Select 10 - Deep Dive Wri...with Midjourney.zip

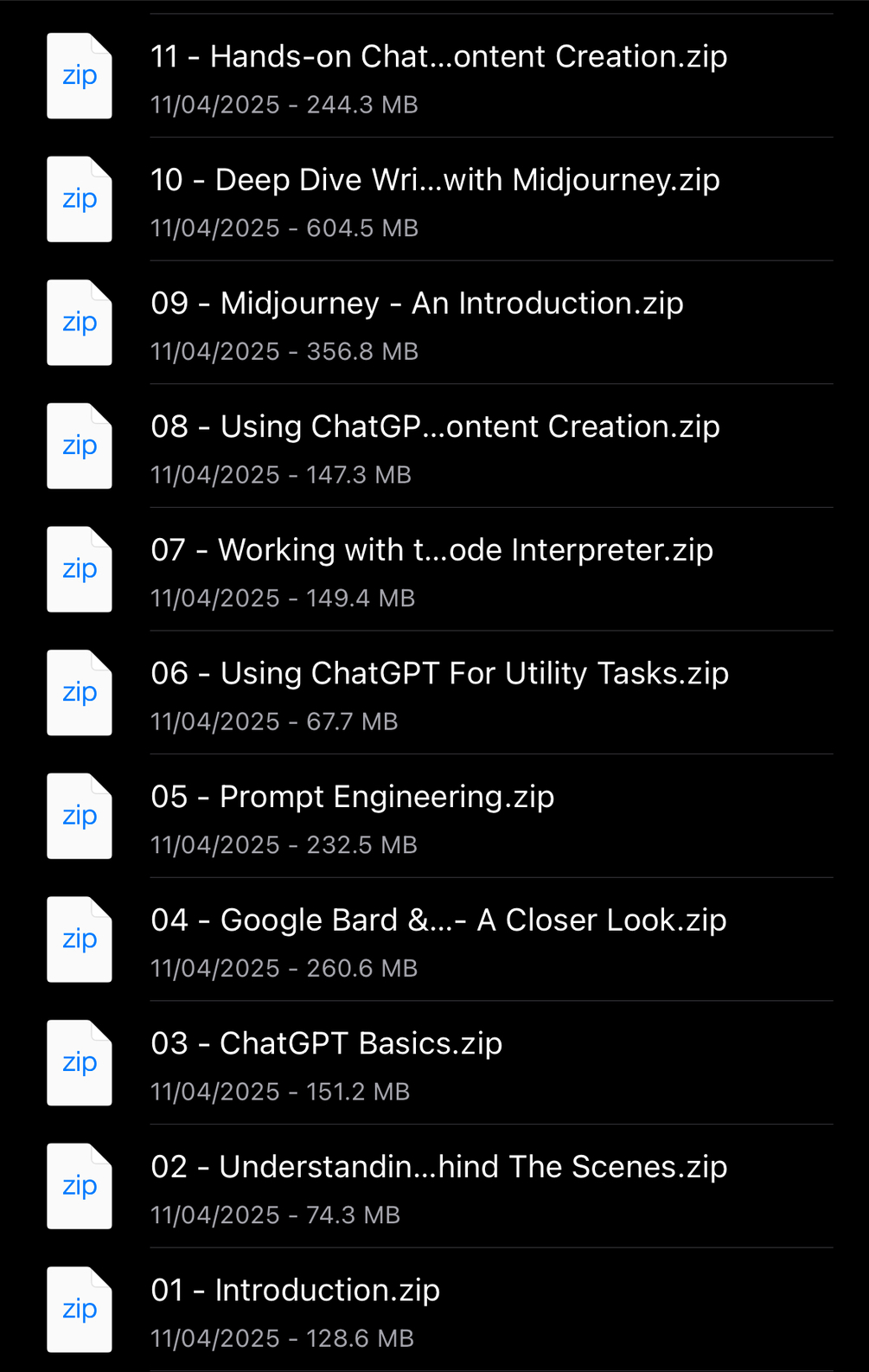(435, 181)
